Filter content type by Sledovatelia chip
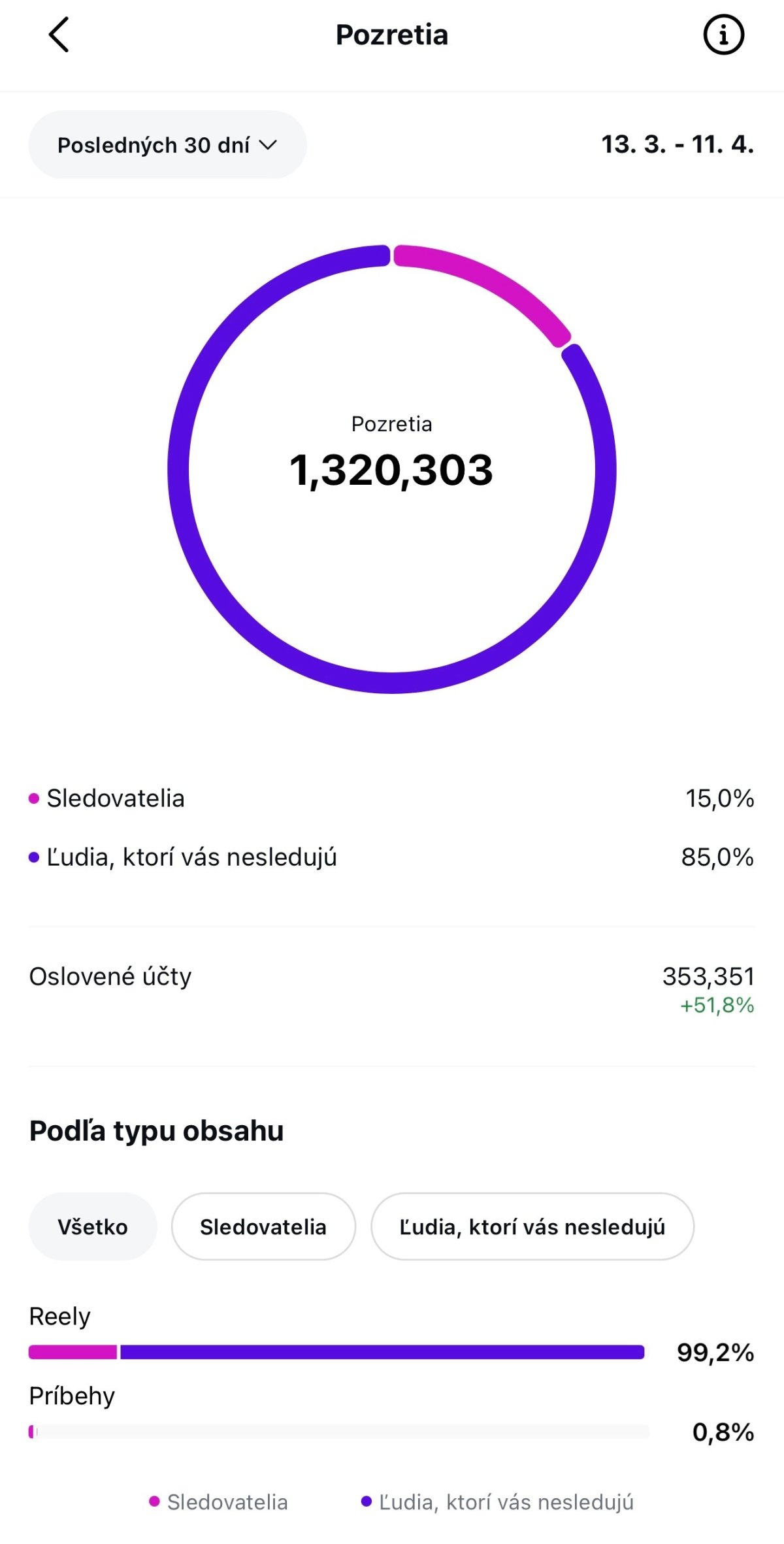The width and height of the screenshot is (784, 1544). [x=263, y=1226]
